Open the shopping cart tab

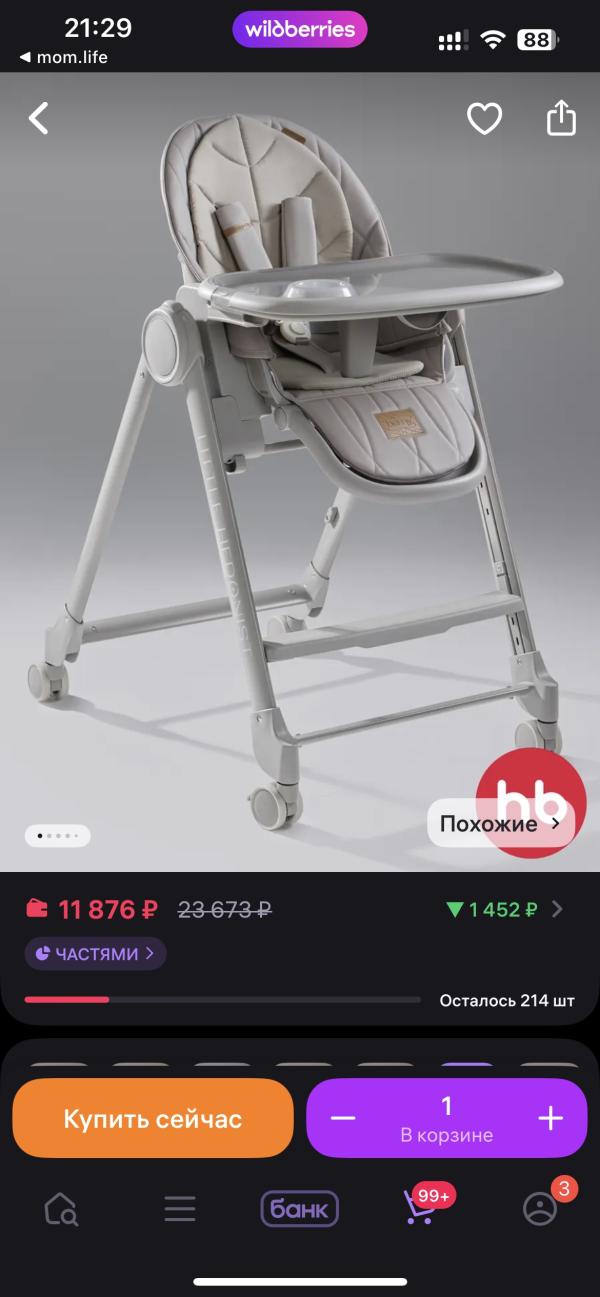coord(420,1209)
